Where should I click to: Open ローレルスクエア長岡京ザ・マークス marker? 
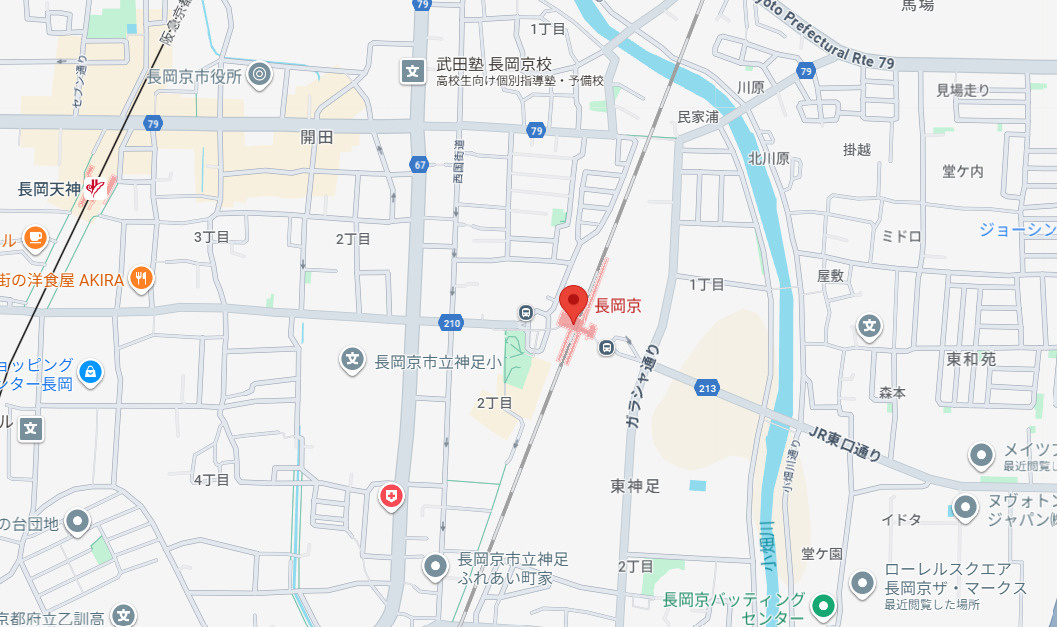862,584
